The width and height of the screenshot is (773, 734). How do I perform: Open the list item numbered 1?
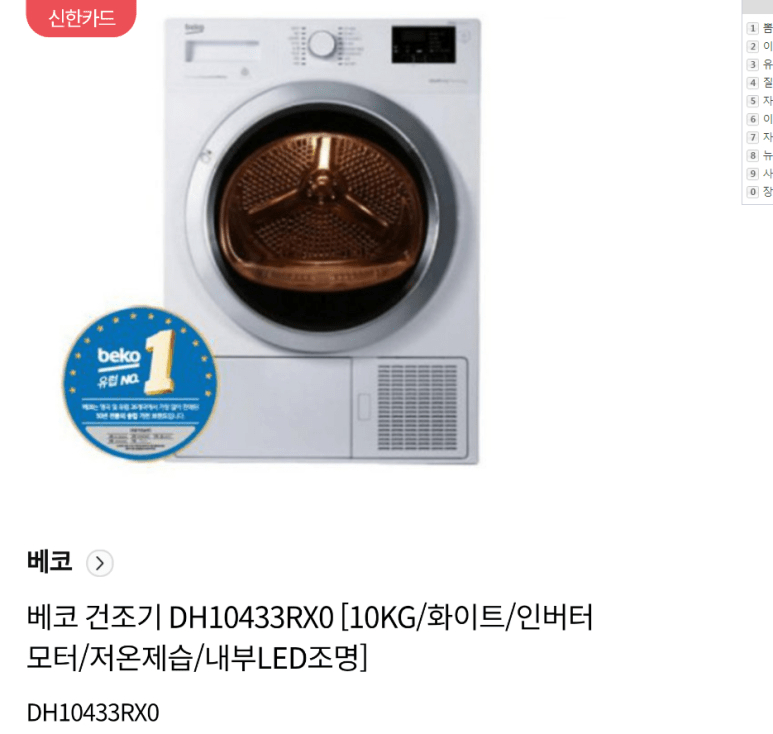760,28
